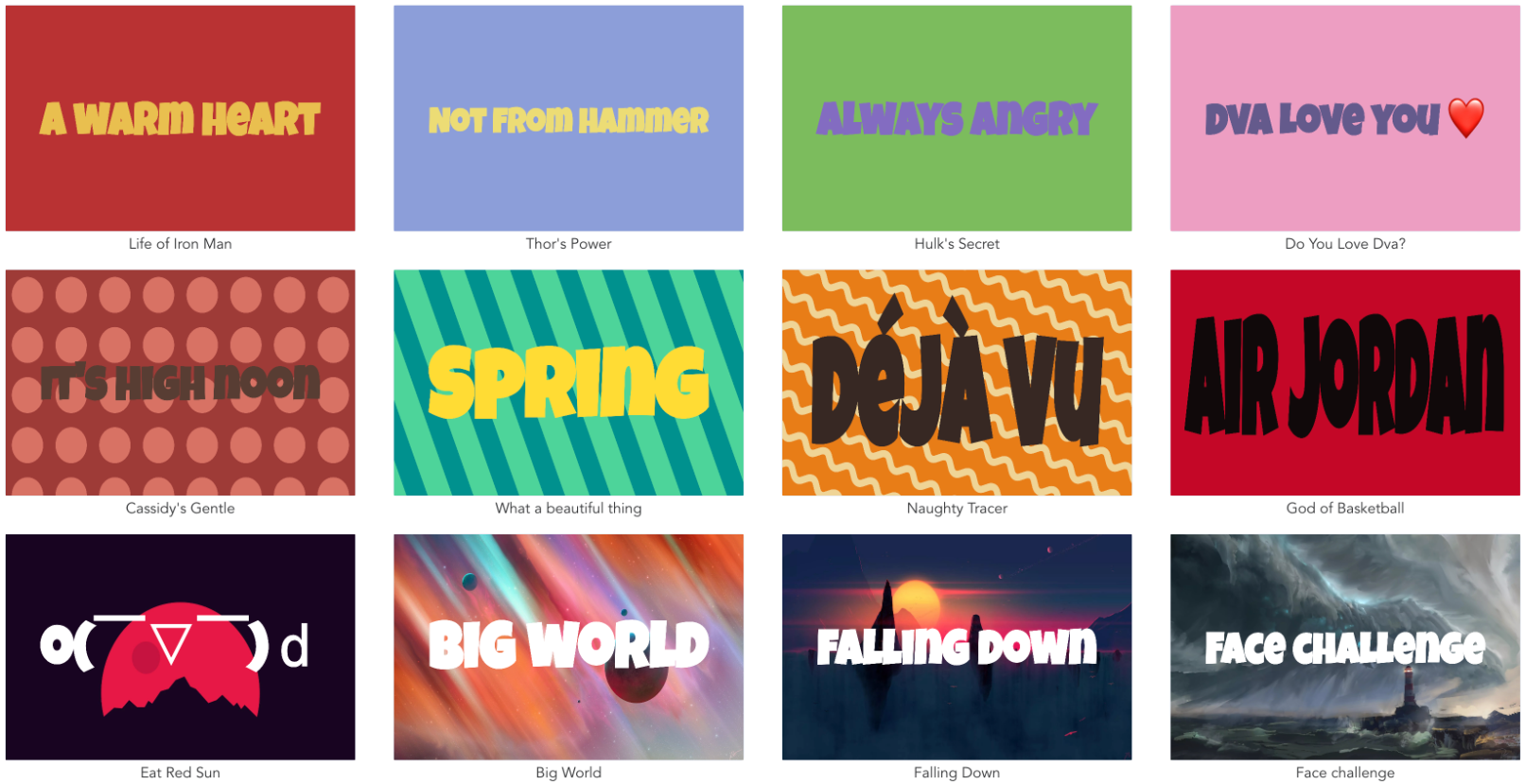Screen dimensions: 1525x784
Task: Choose the Naughty Tracer template
Action: (956, 382)
